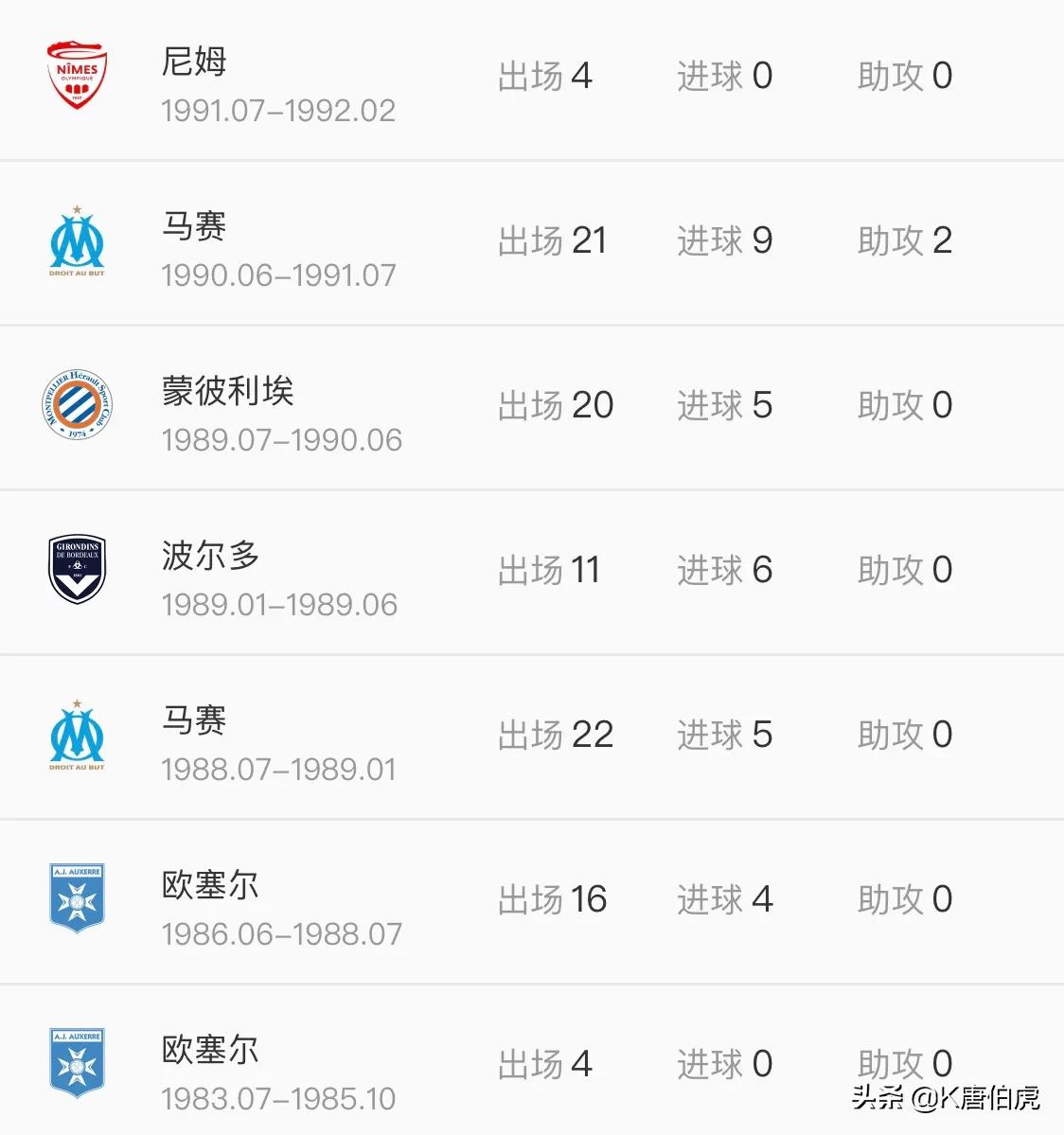The image size is (1064, 1135).
Task: Select the A.J. Auxerre logo for 1986.06 period
Action: (78, 899)
